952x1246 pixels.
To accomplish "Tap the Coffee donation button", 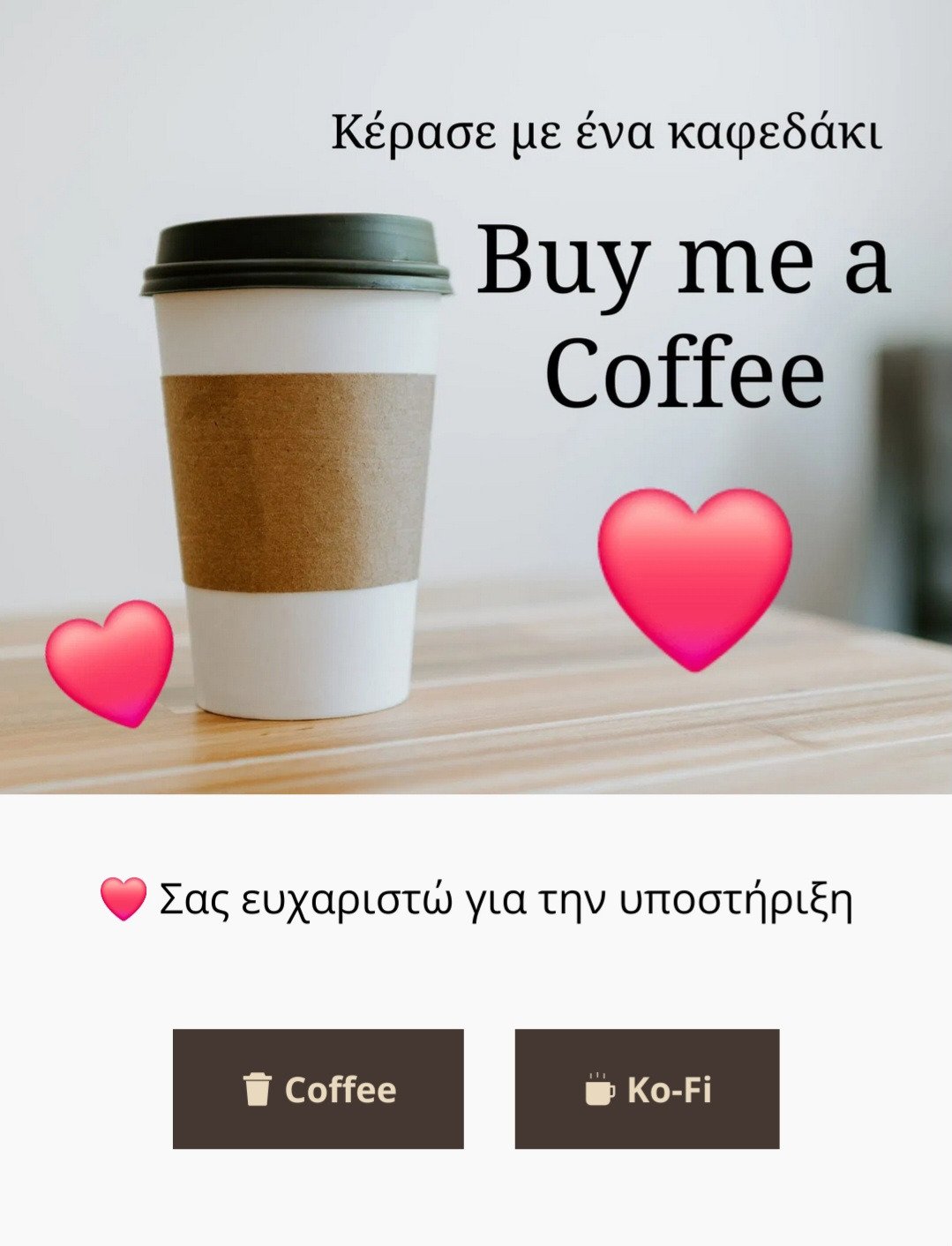I will (x=318, y=1089).
